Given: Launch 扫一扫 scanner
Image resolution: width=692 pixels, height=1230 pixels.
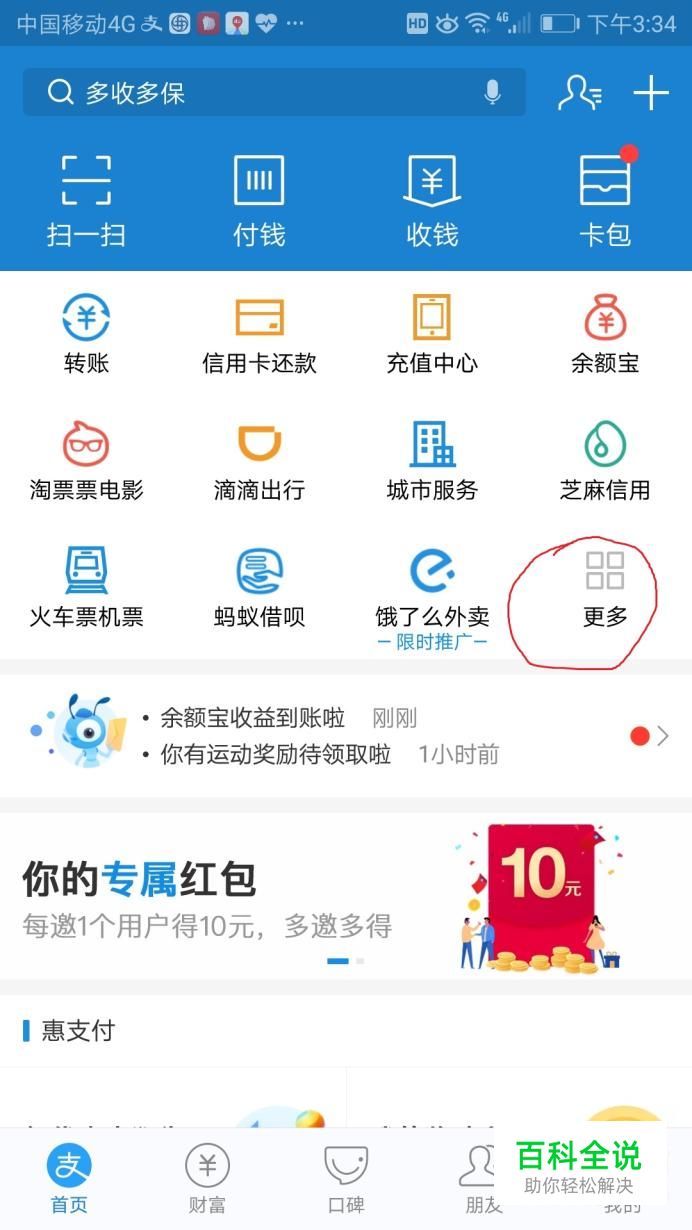Looking at the screenshot, I should (x=86, y=200).
